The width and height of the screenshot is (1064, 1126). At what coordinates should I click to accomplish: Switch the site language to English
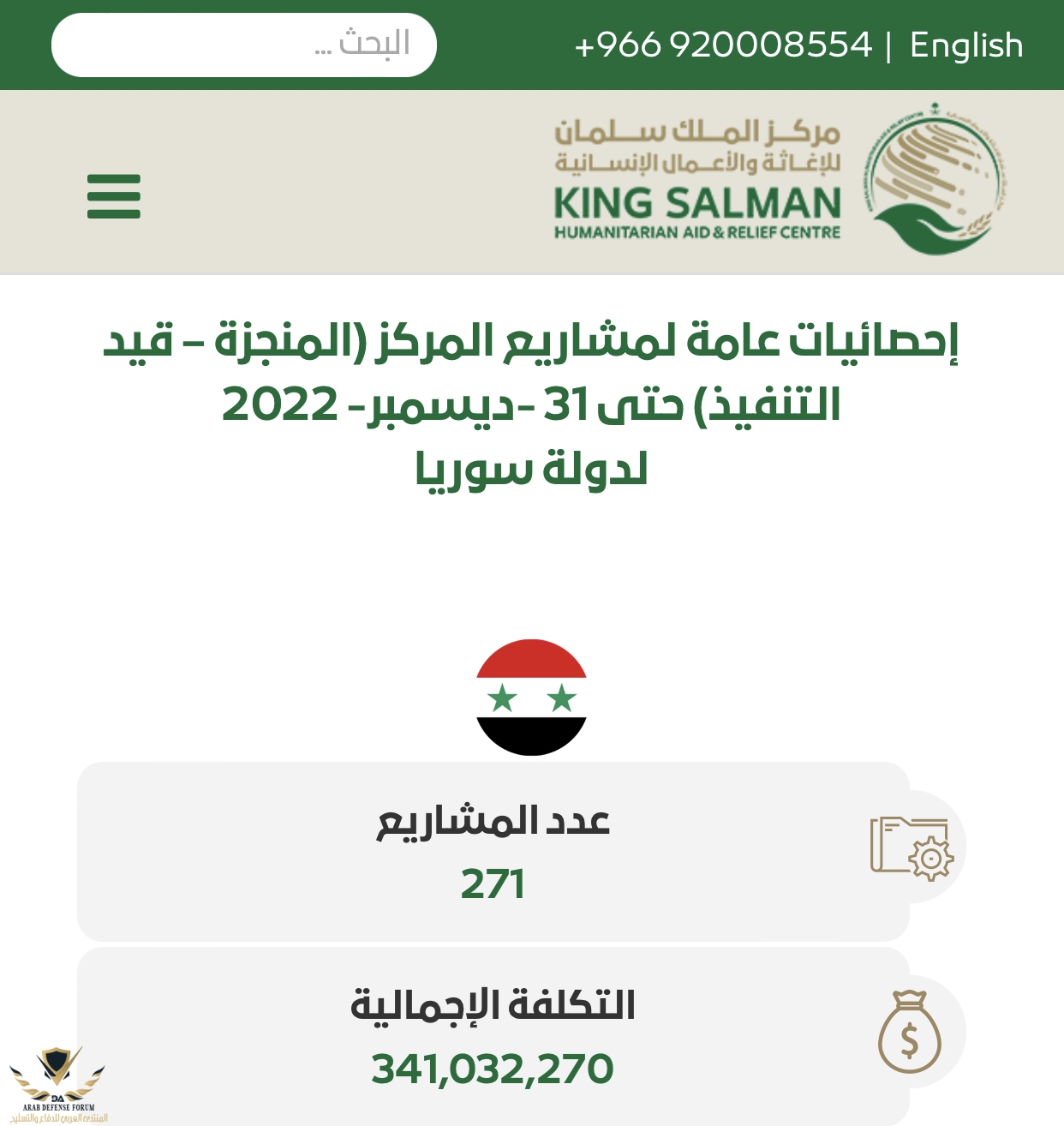(966, 45)
